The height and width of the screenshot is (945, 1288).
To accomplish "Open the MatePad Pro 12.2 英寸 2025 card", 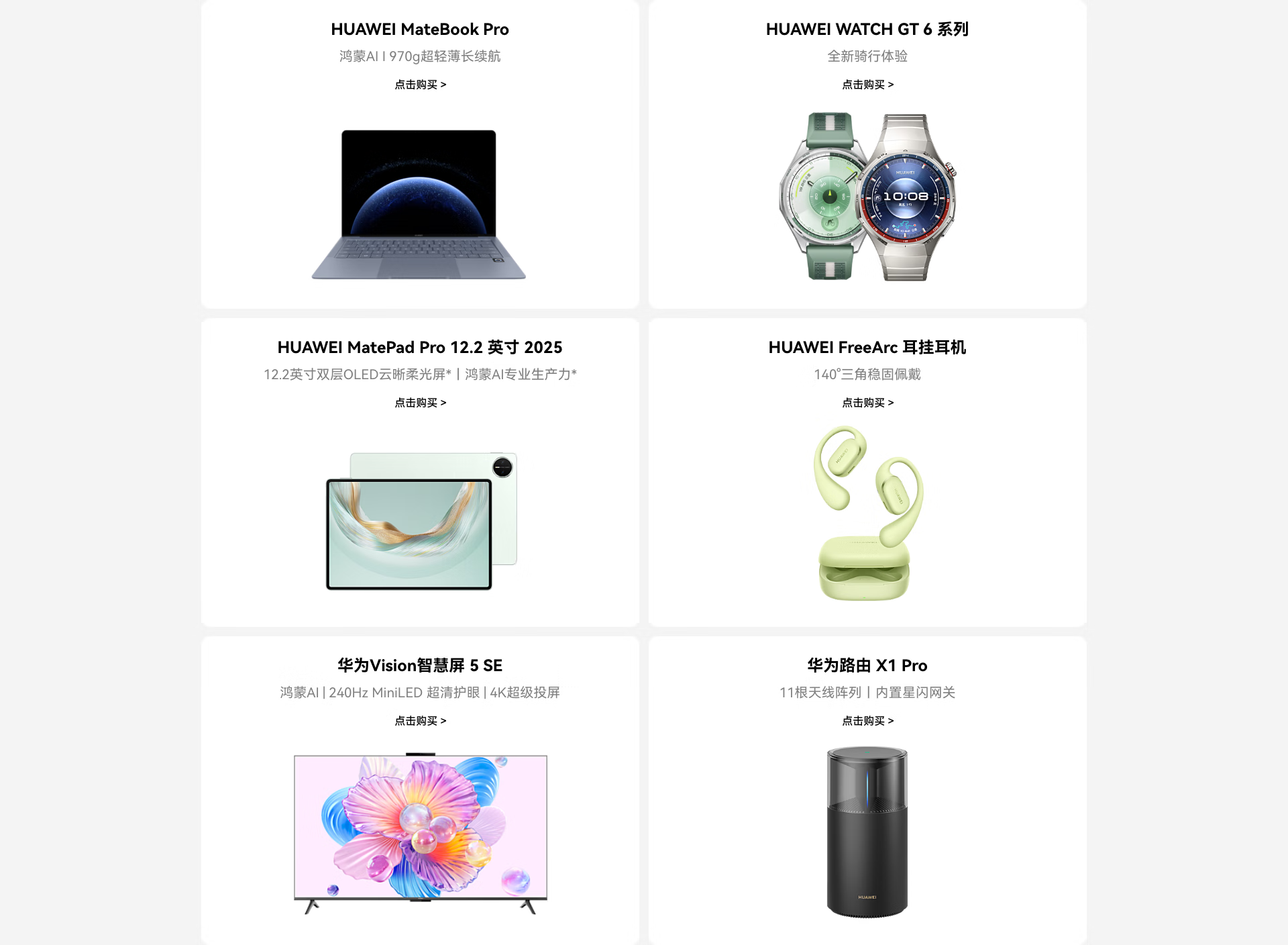I will 420,472.
